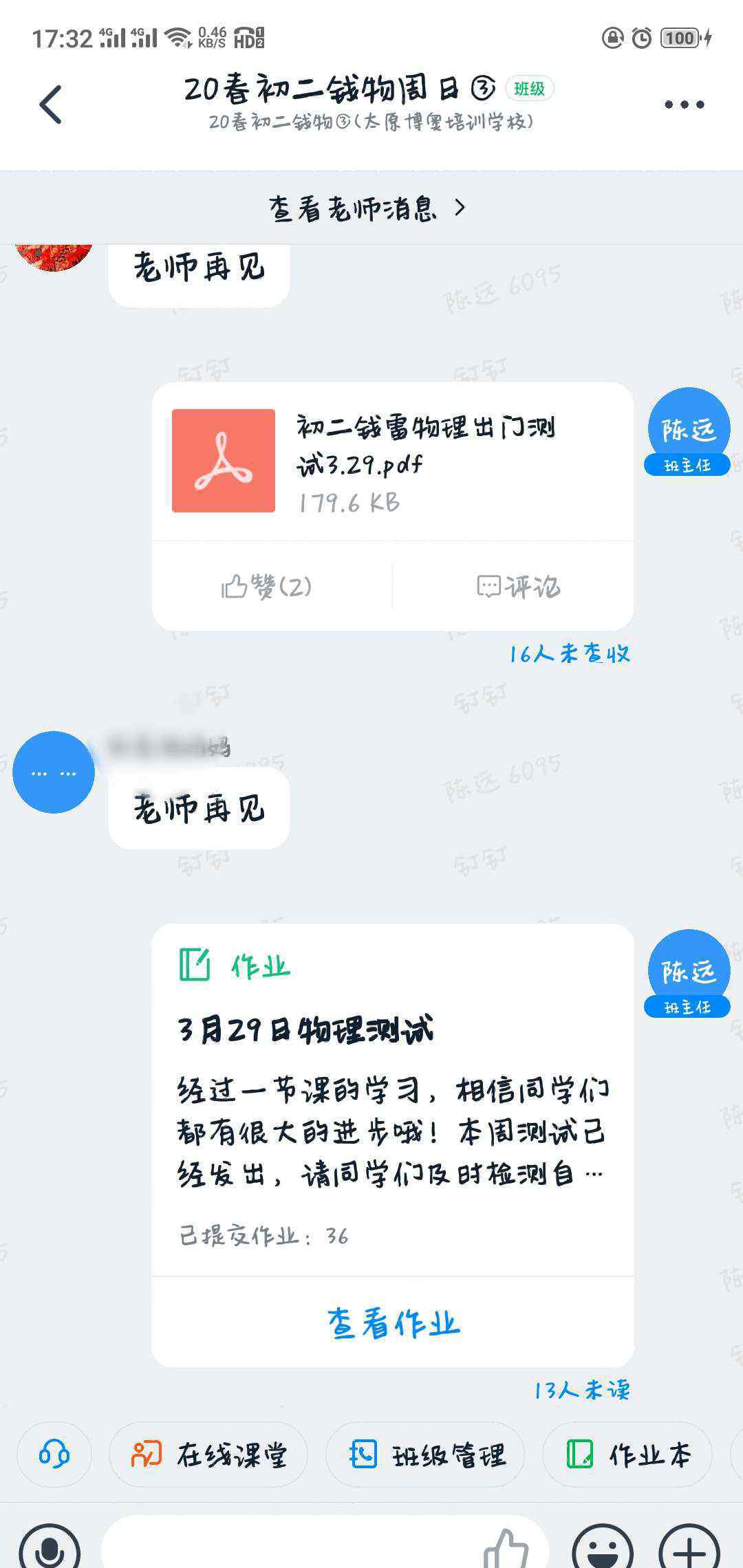Open 陈远's avatar next to the PDF message
This screenshot has width=743, height=1568.
(x=689, y=428)
